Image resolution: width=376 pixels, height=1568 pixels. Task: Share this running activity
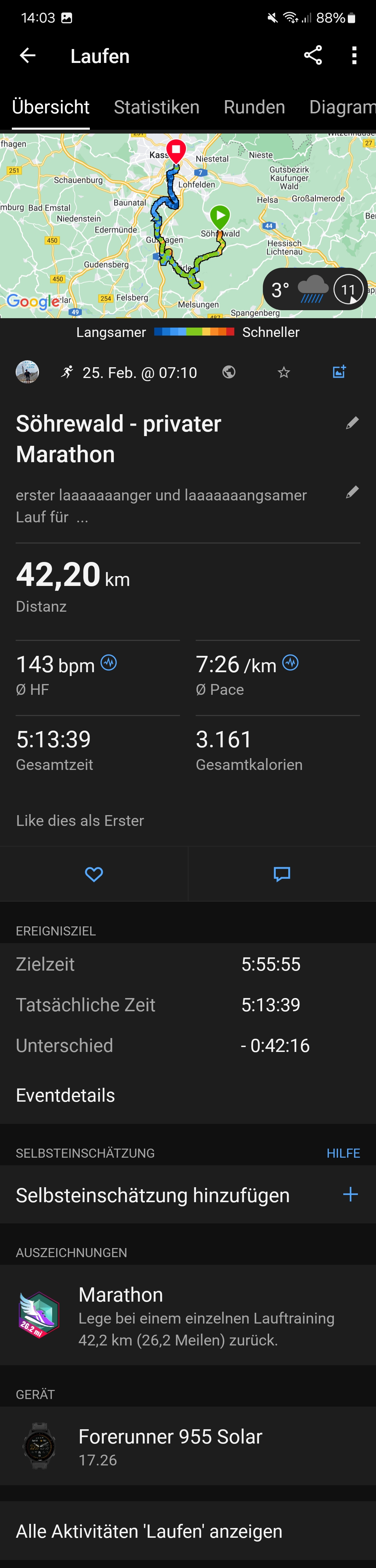(x=313, y=55)
